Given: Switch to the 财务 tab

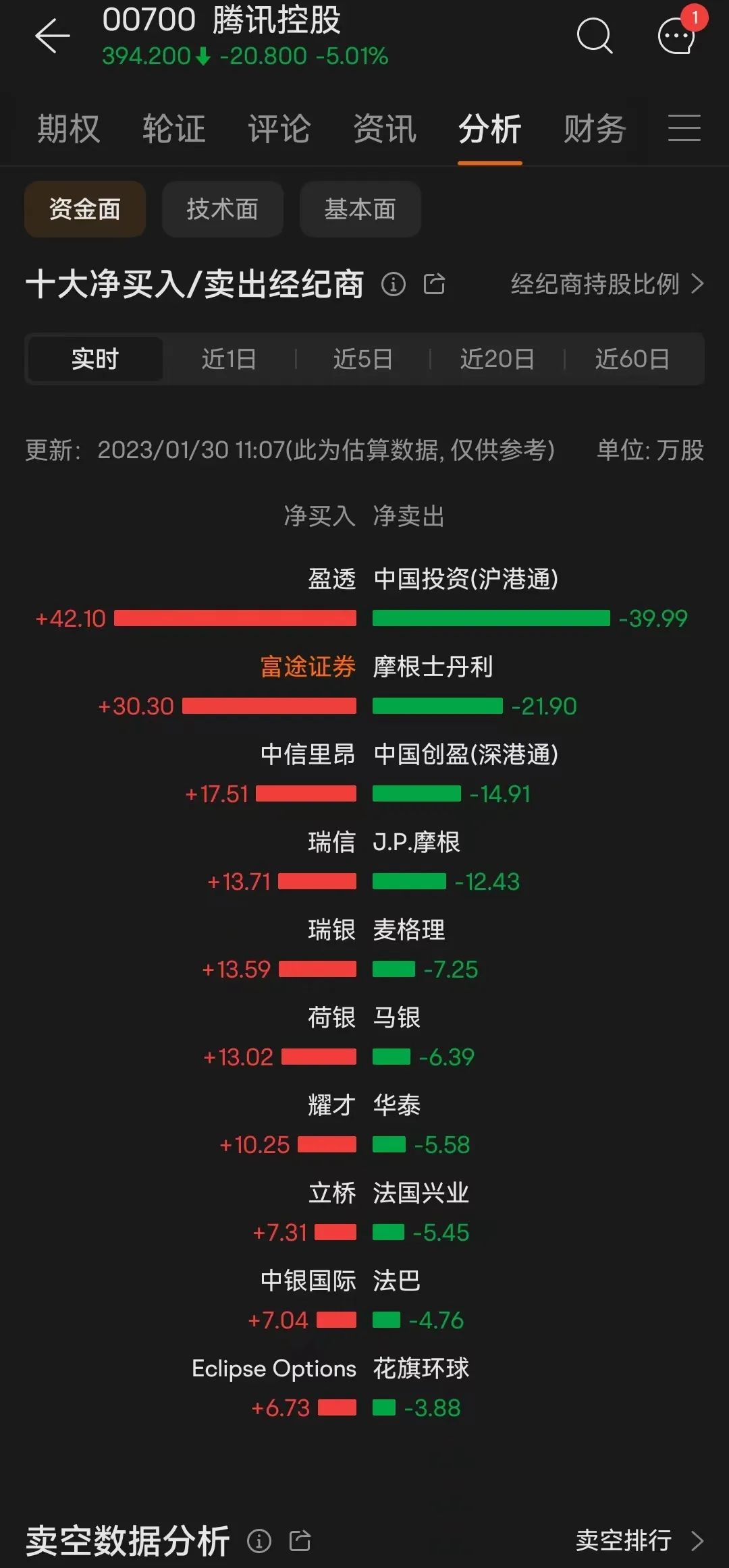Looking at the screenshot, I should tap(595, 128).
